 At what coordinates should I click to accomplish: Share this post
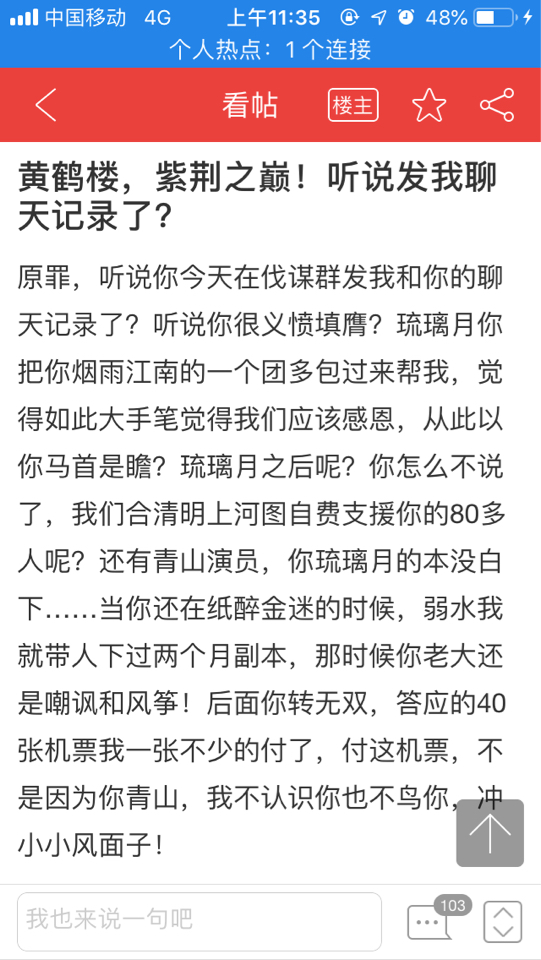tap(497, 105)
